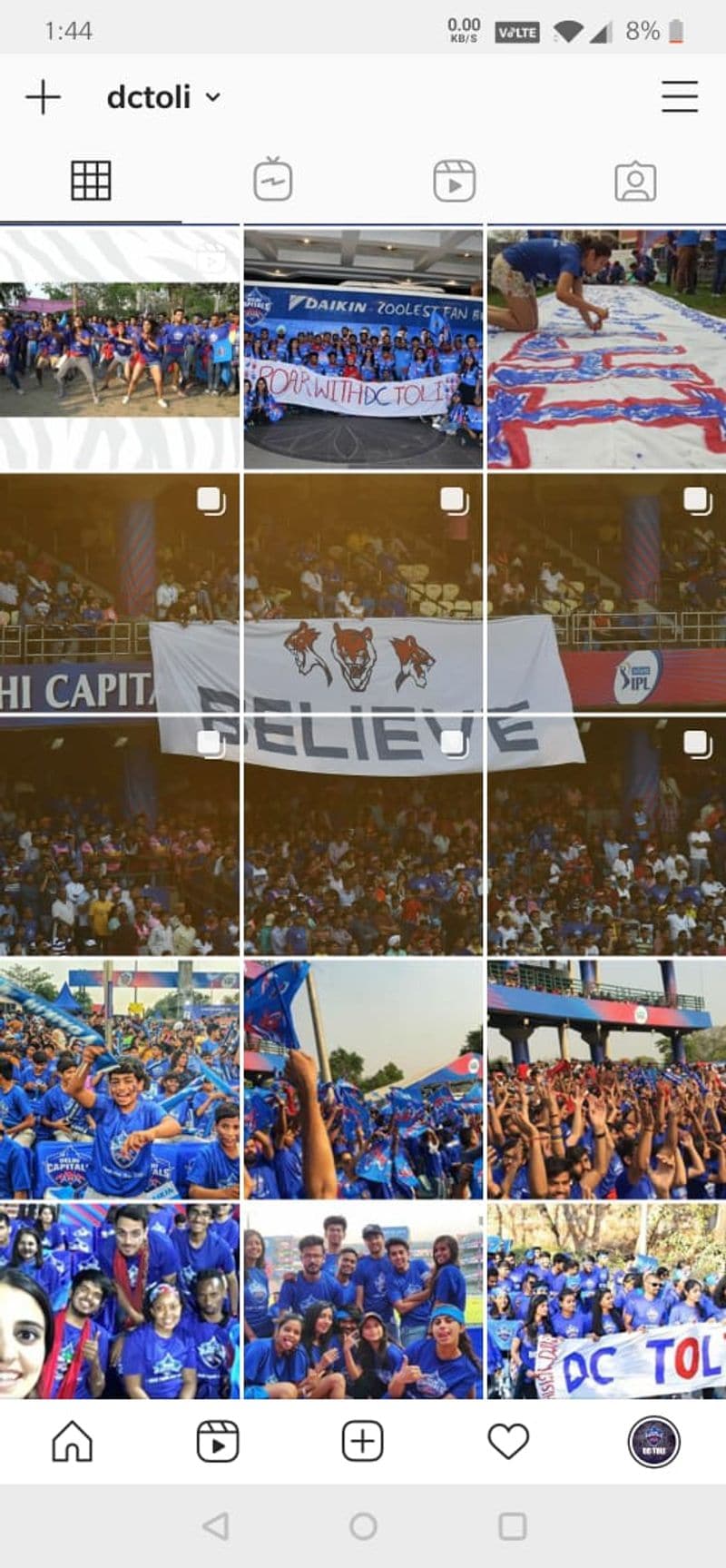Expand the dctoli account switcher

click(x=163, y=96)
